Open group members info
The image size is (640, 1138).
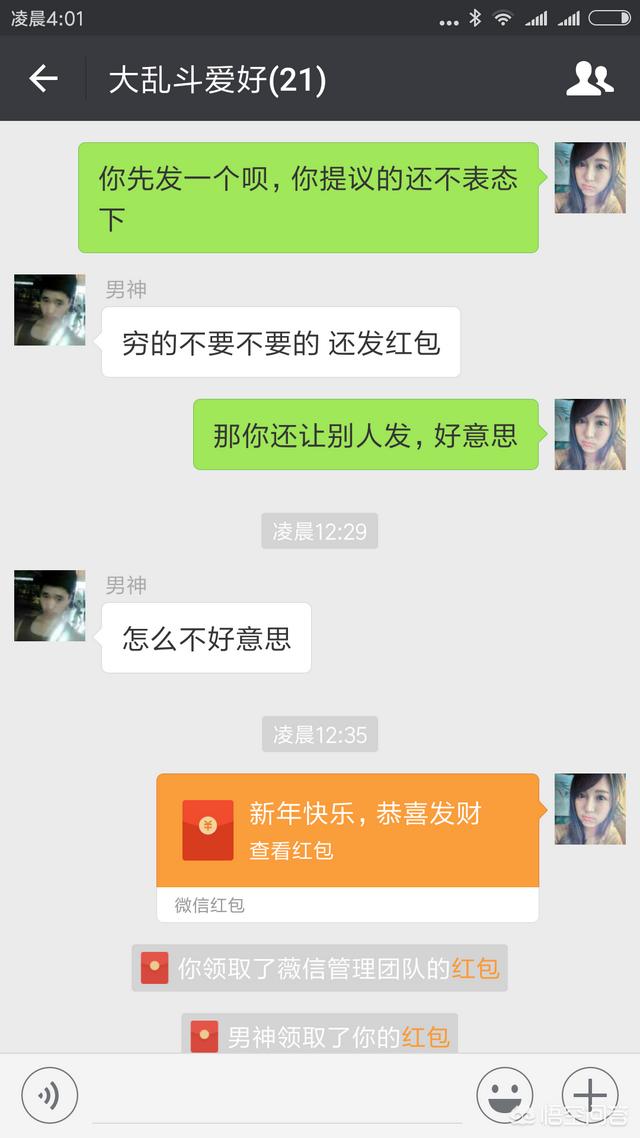tap(589, 79)
